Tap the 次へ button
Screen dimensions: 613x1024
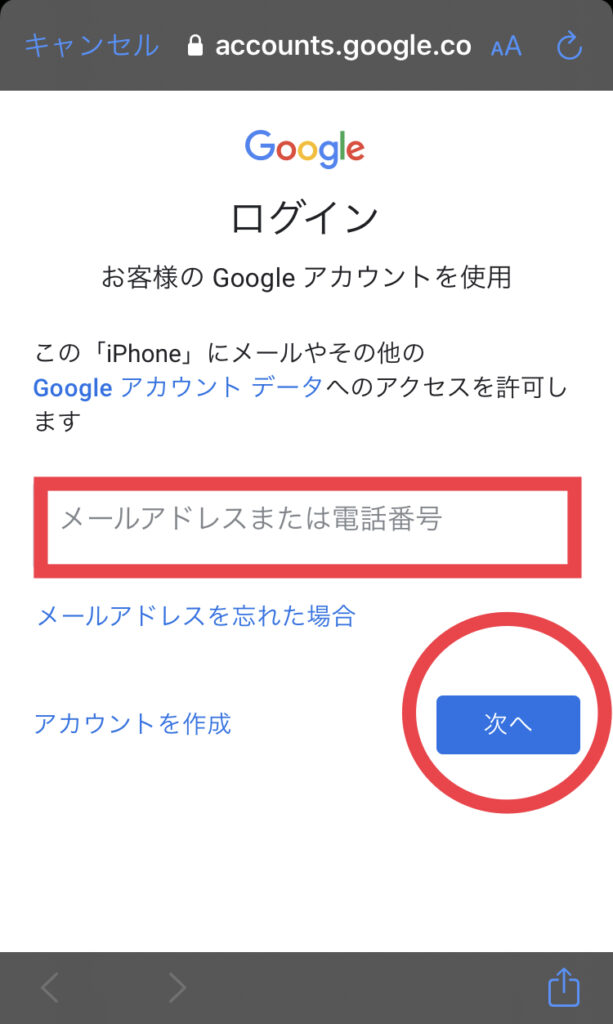click(508, 724)
